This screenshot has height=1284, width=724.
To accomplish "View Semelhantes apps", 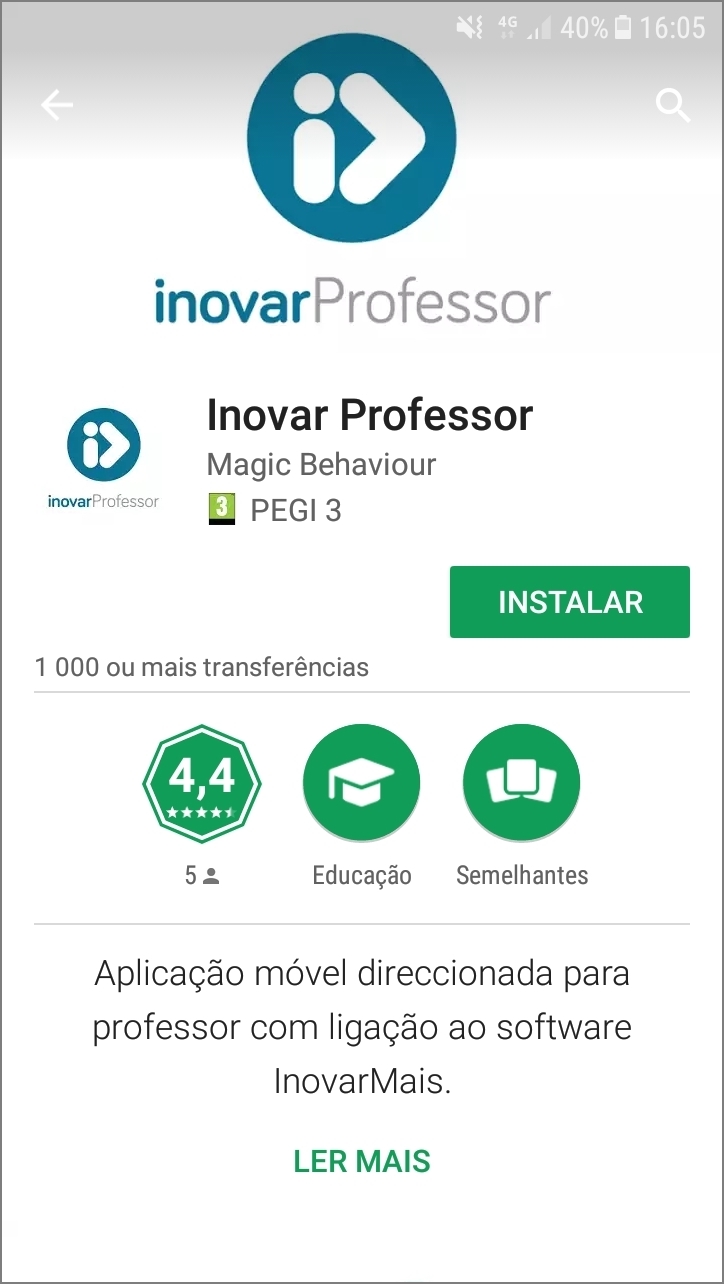I will click(x=522, y=783).
